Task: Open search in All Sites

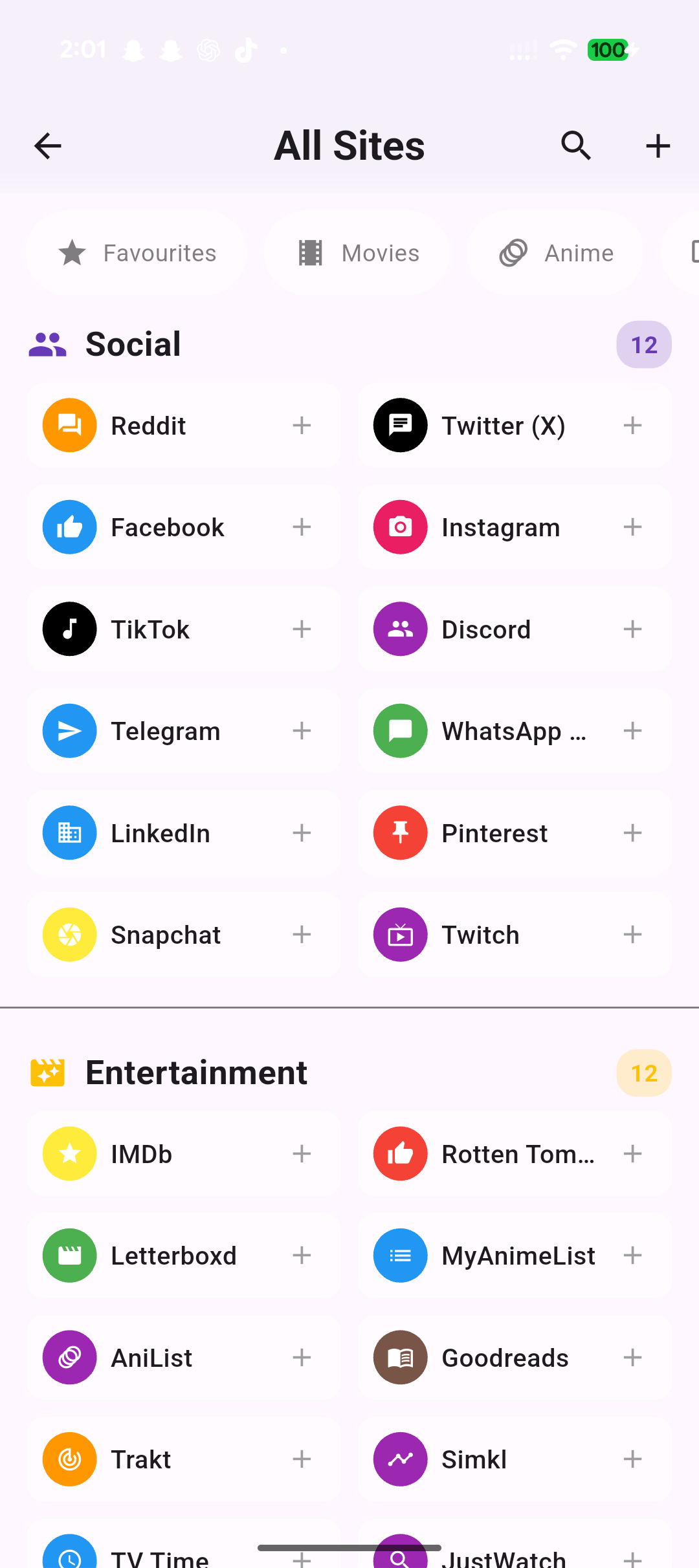Action: pos(576,146)
